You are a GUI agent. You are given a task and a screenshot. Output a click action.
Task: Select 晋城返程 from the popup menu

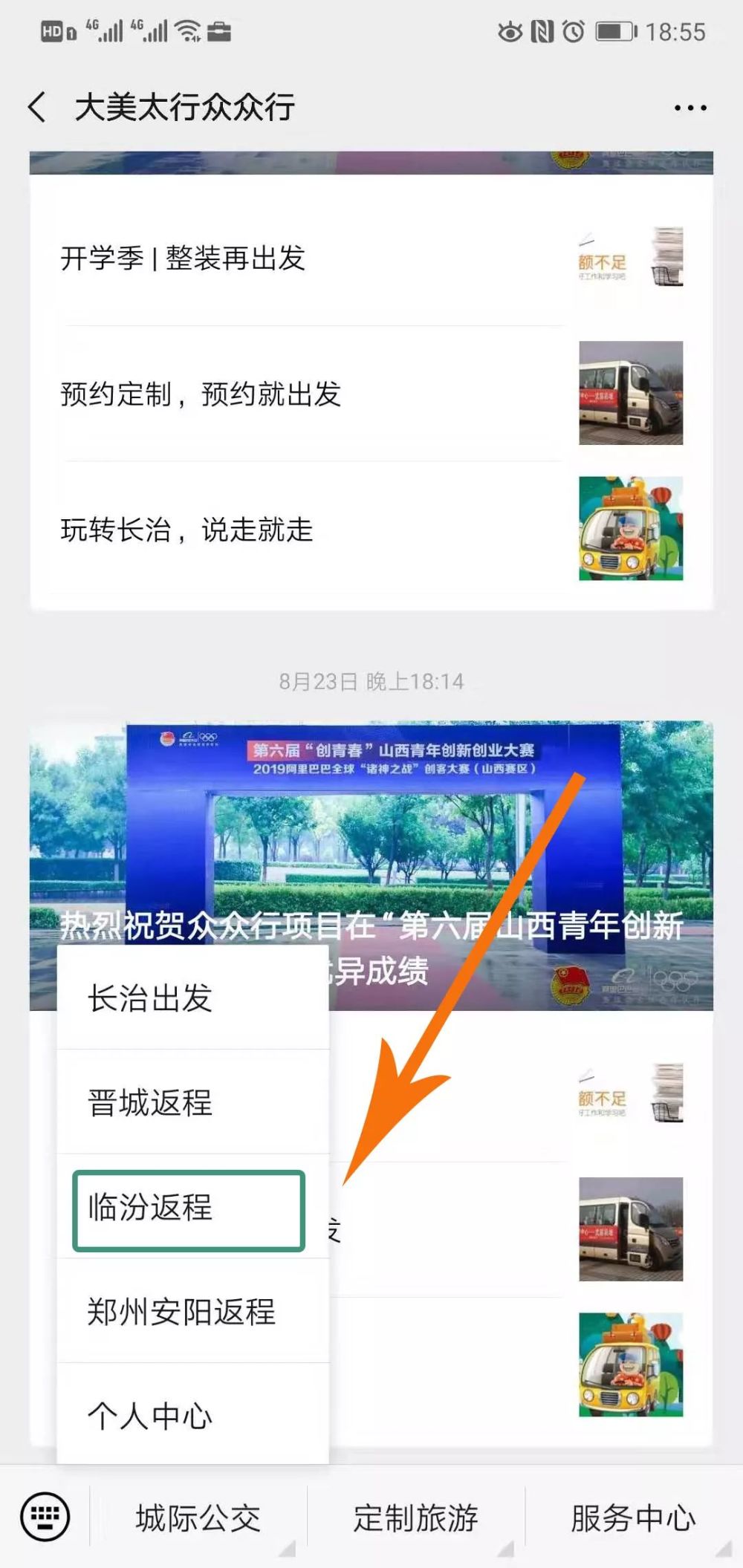click(x=192, y=1102)
